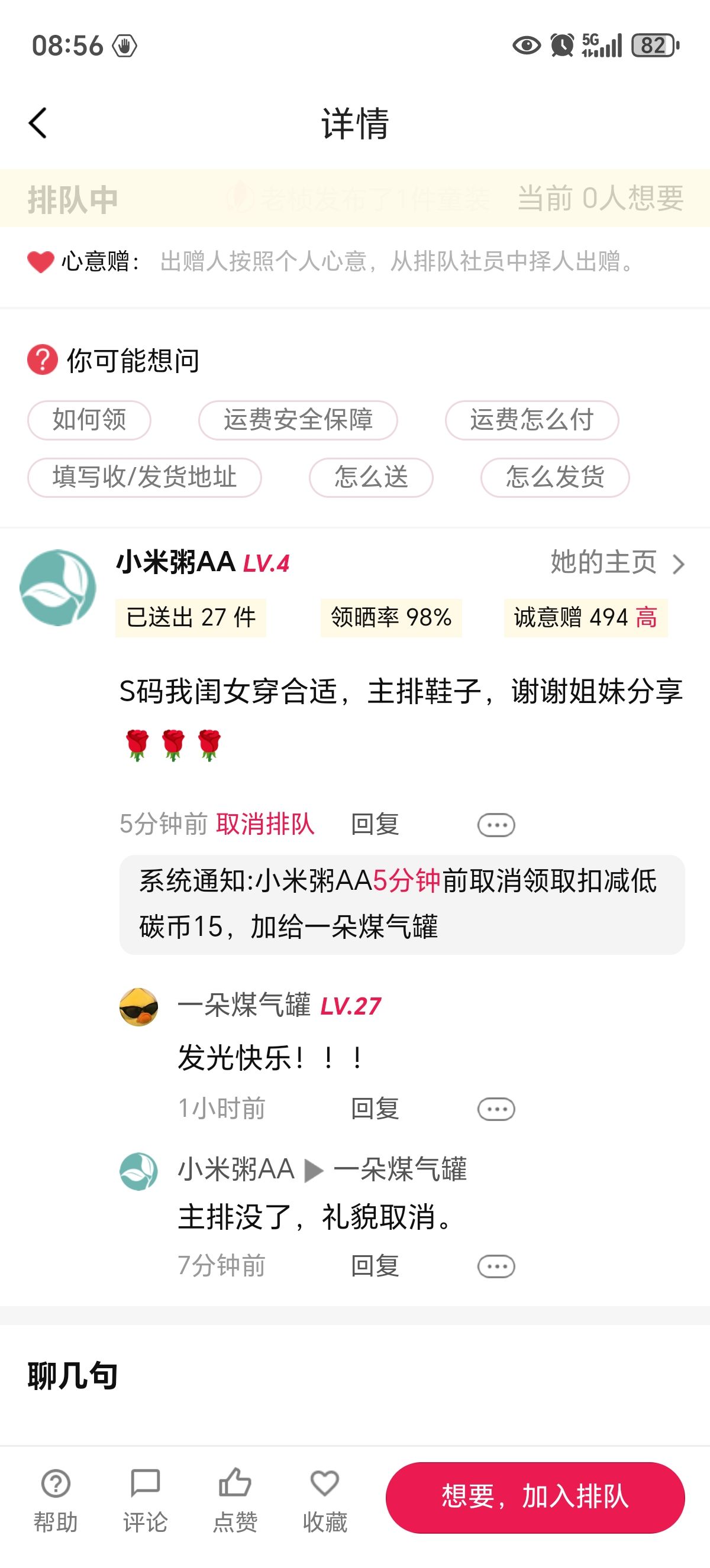Open 她的主页 for 小米粥AA
The image size is (710, 1568).
coord(618,562)
